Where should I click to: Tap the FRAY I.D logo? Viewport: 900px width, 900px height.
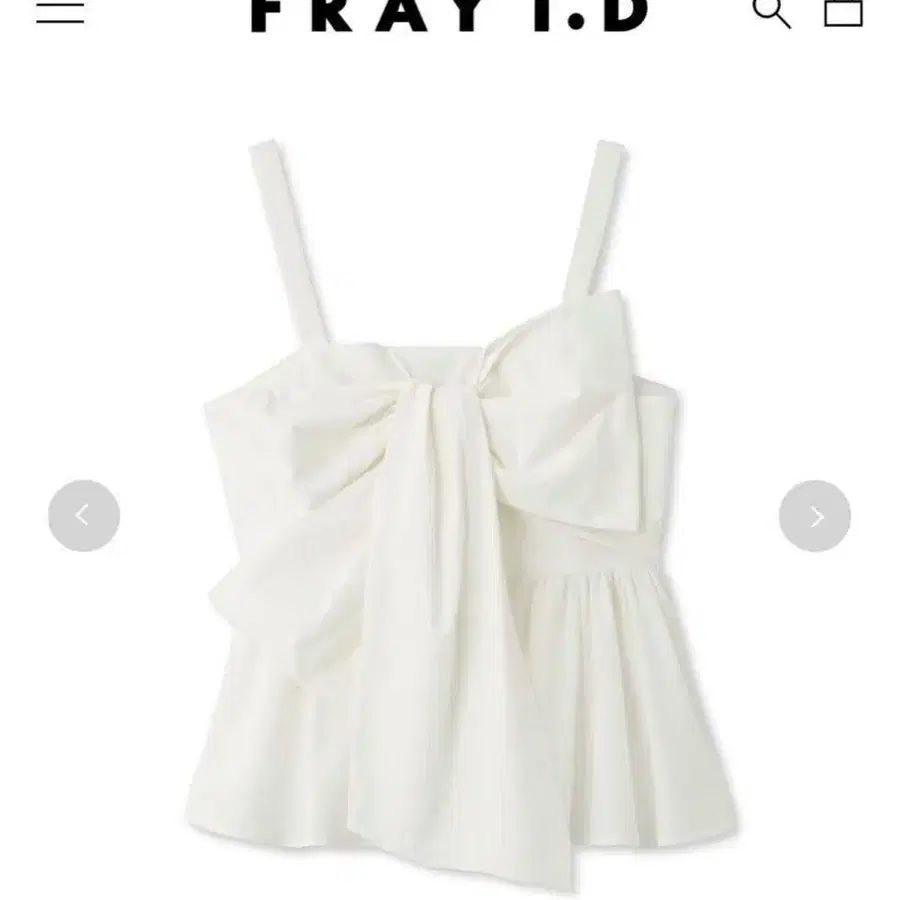[x=449, y=15]
